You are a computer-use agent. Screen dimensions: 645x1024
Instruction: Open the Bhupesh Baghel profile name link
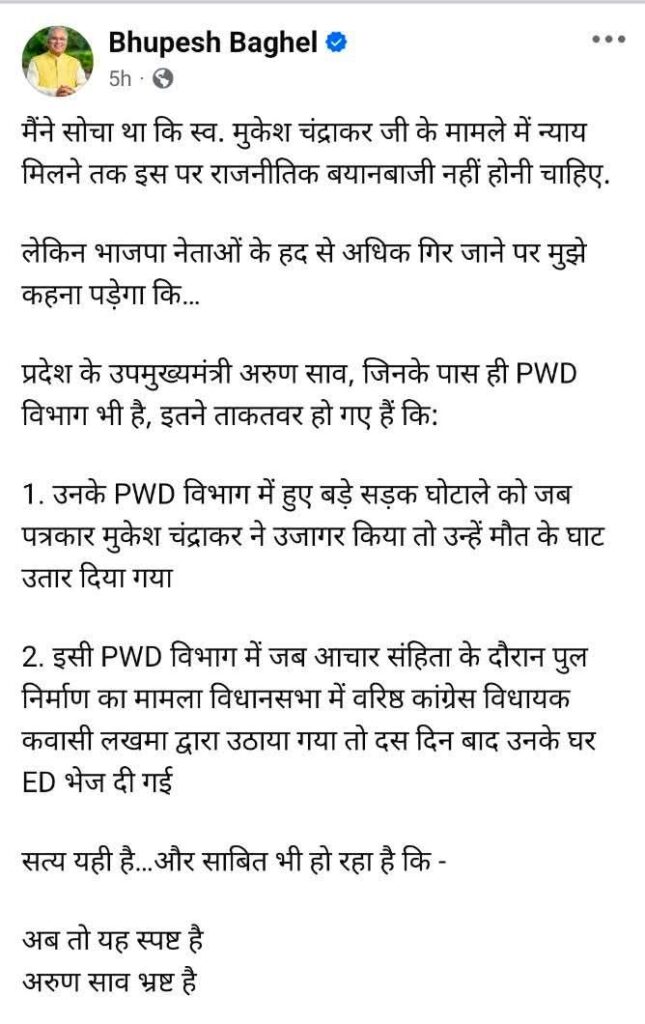[x=212, y=42]
